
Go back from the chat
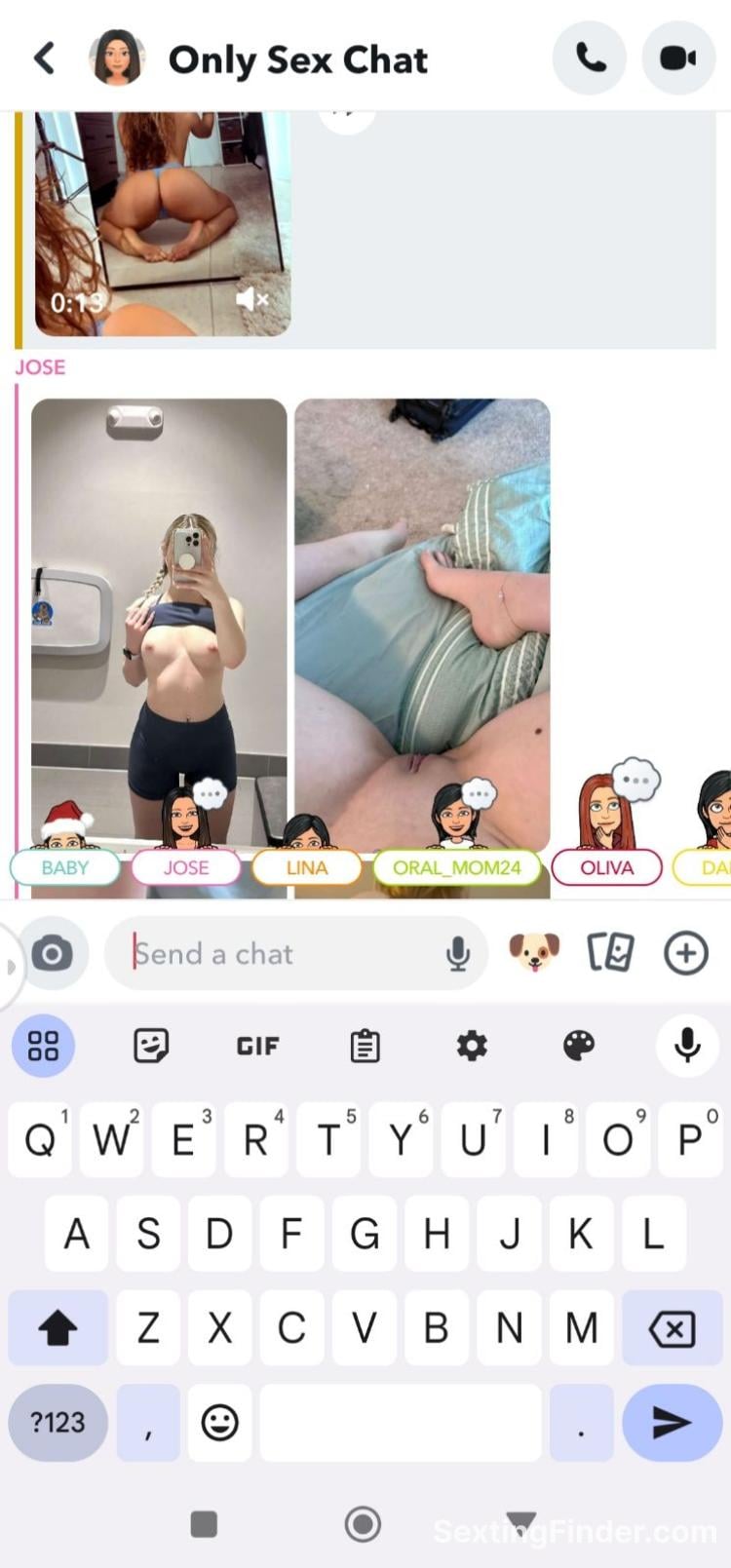point(45,58)
